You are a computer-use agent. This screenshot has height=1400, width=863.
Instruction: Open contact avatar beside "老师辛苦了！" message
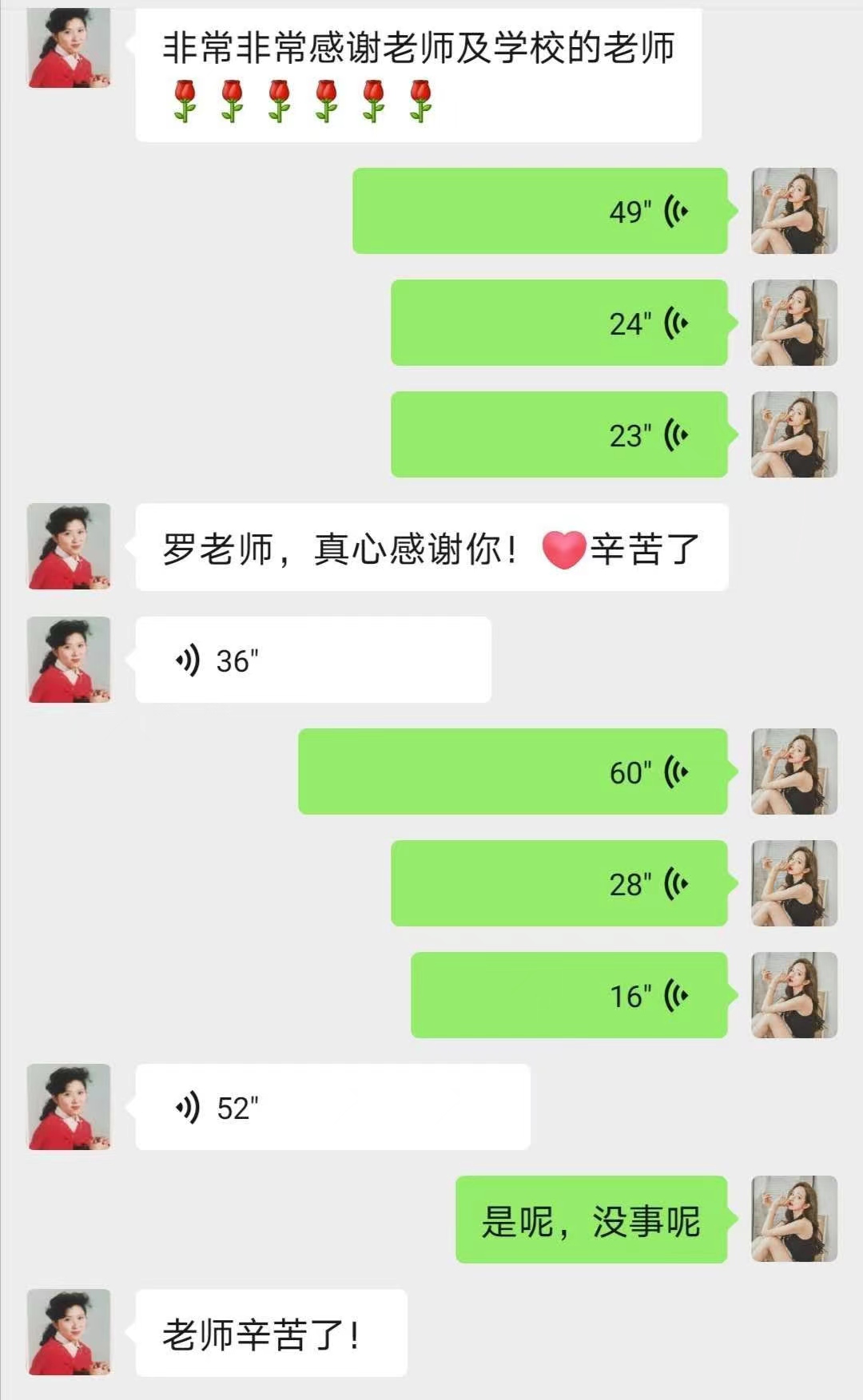click(69, 1332)
